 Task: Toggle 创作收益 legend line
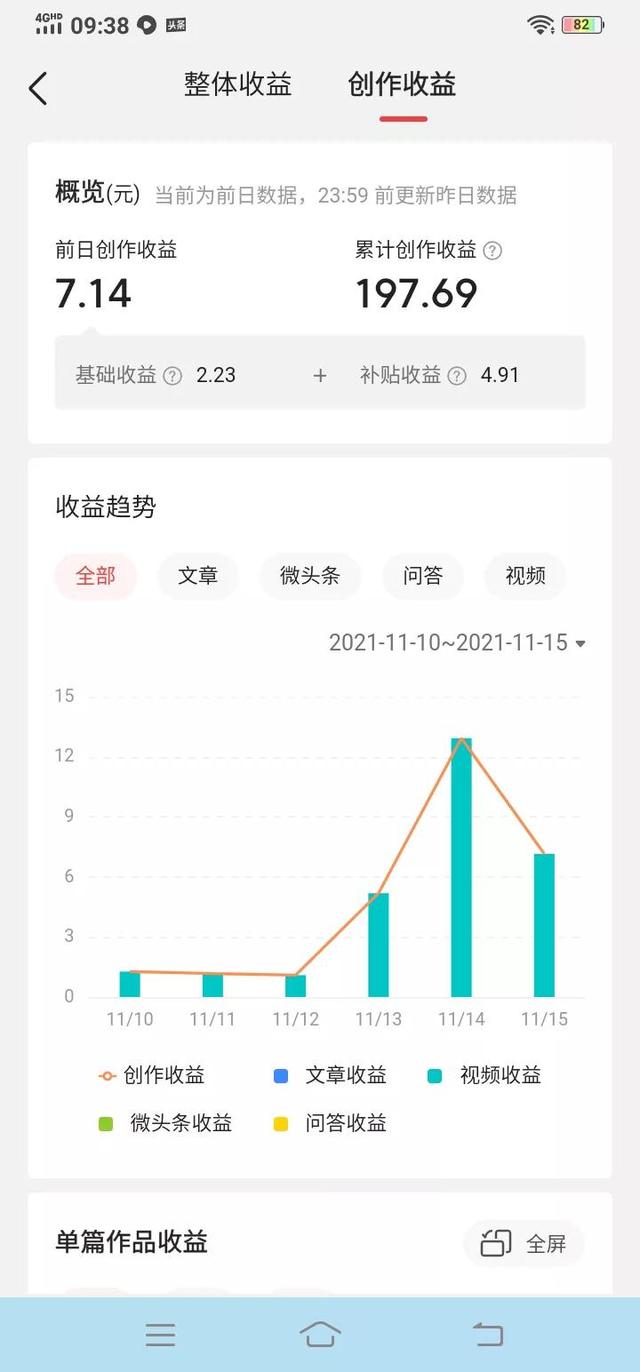[151, 1076]
